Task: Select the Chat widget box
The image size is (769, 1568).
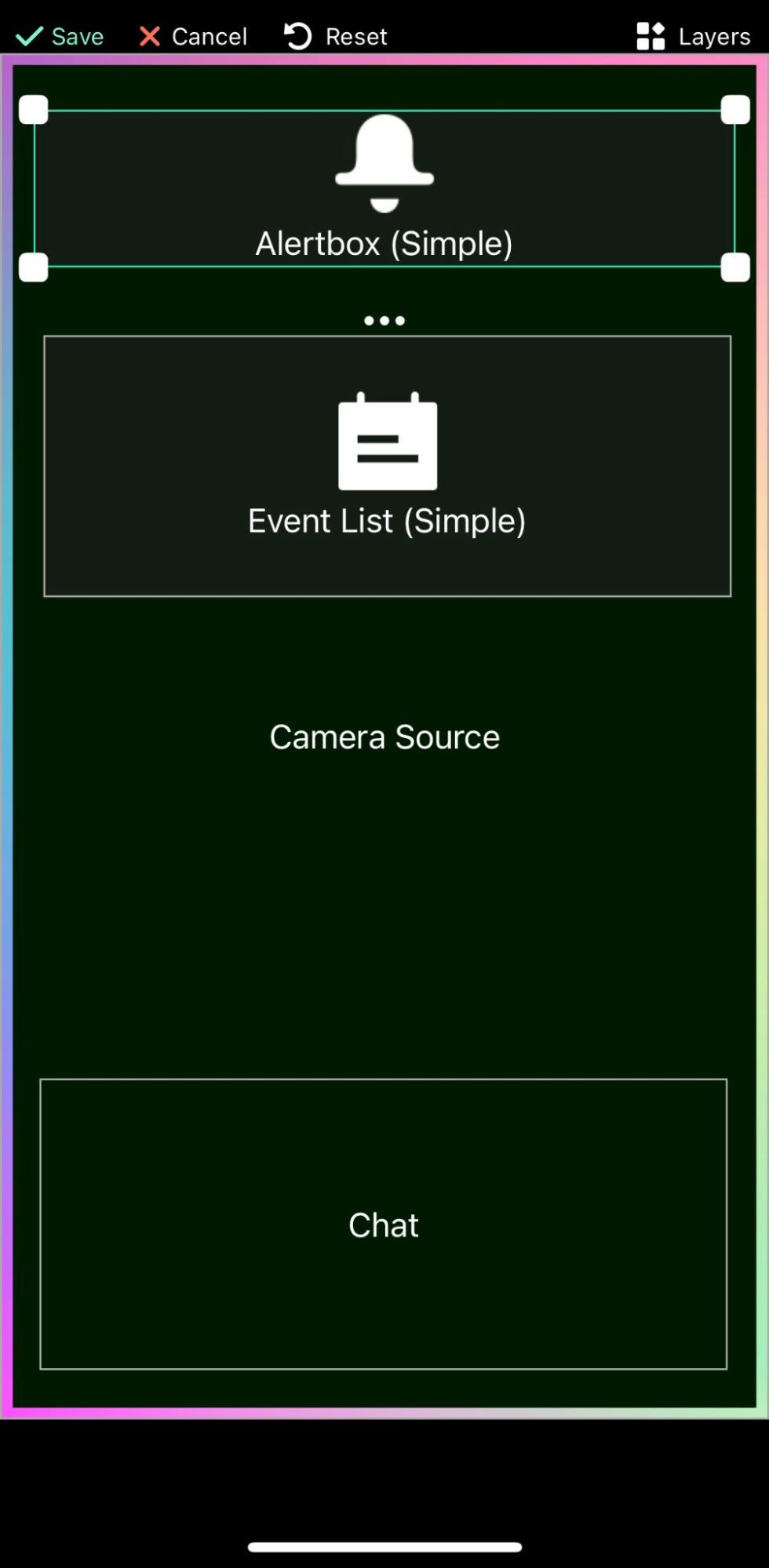Action: (383, 1224)
